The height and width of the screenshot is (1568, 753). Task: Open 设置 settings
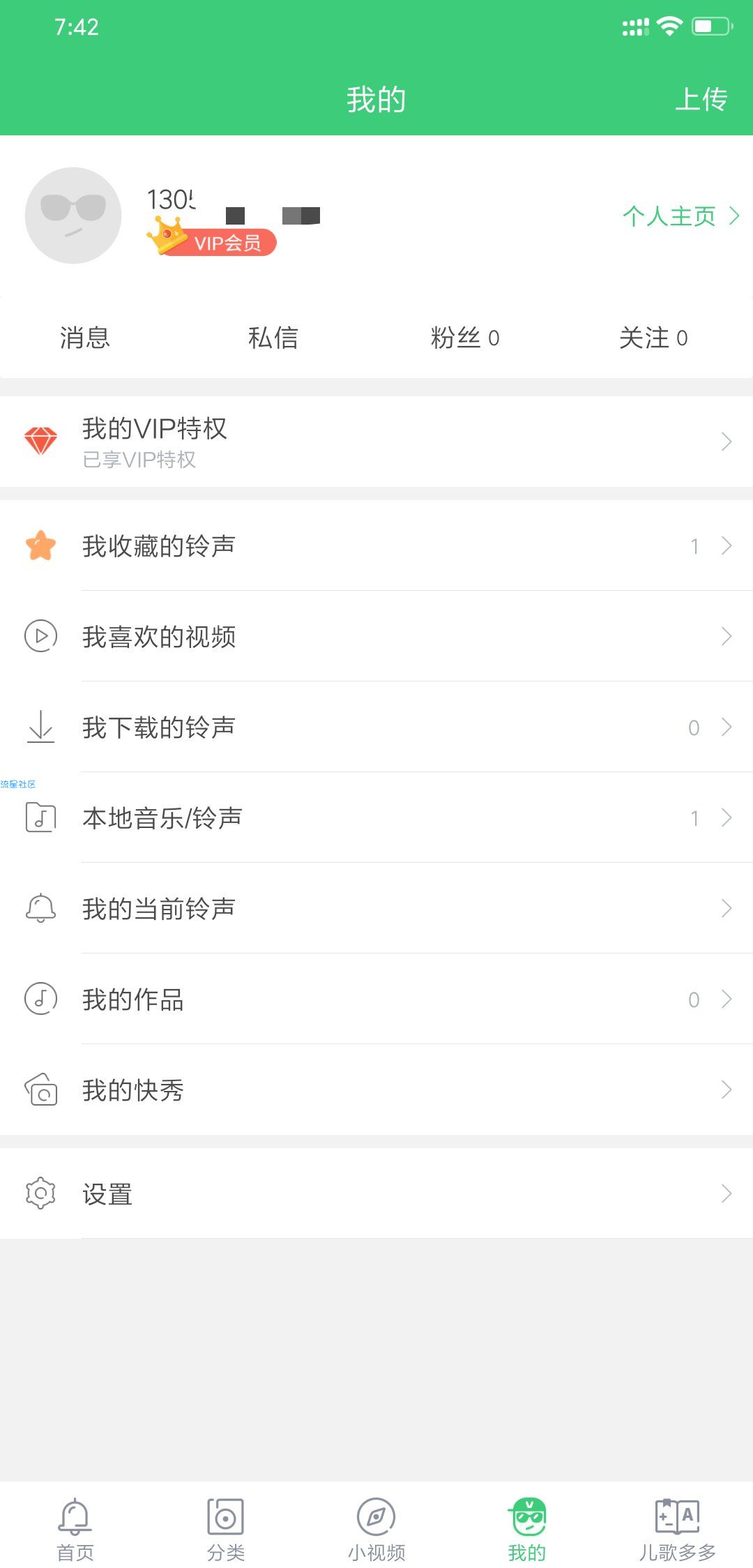pos(376,1193)
